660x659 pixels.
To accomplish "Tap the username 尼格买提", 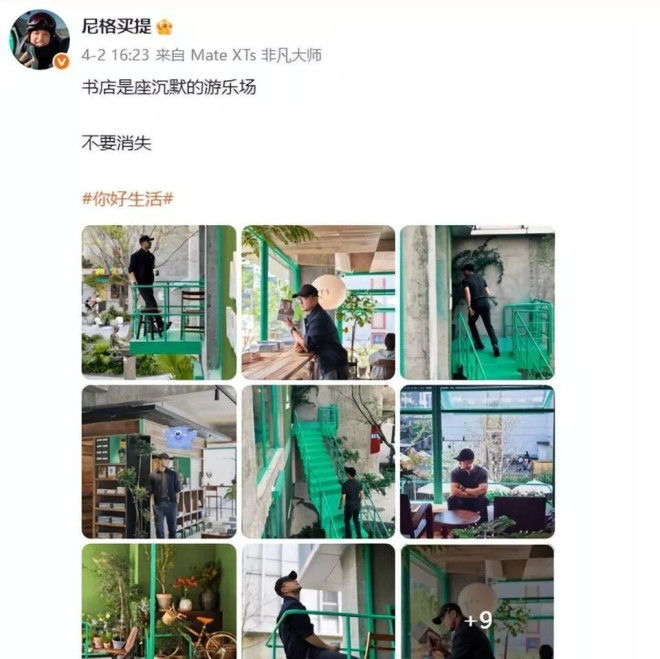I will pyautogui.click(x=117, y=26).
